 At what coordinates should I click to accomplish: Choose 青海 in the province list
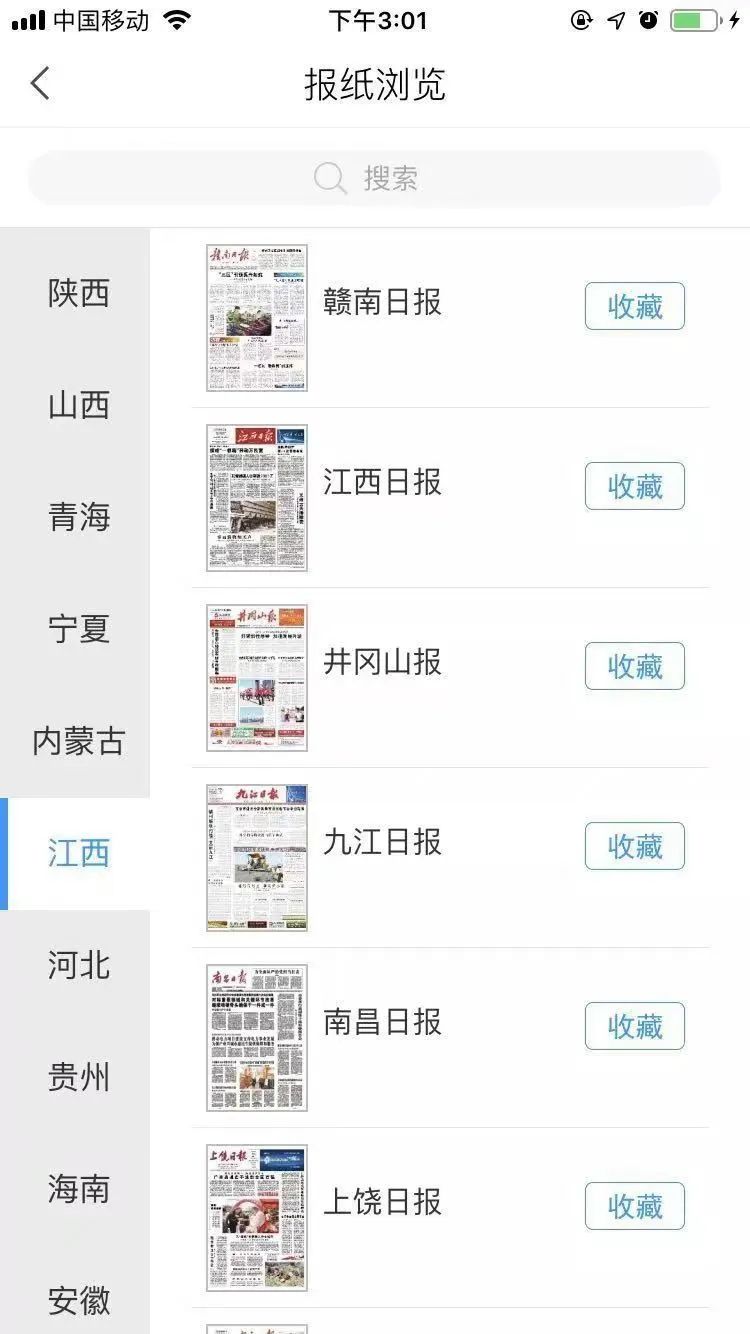pyautogui.click(x=78, y=518)
